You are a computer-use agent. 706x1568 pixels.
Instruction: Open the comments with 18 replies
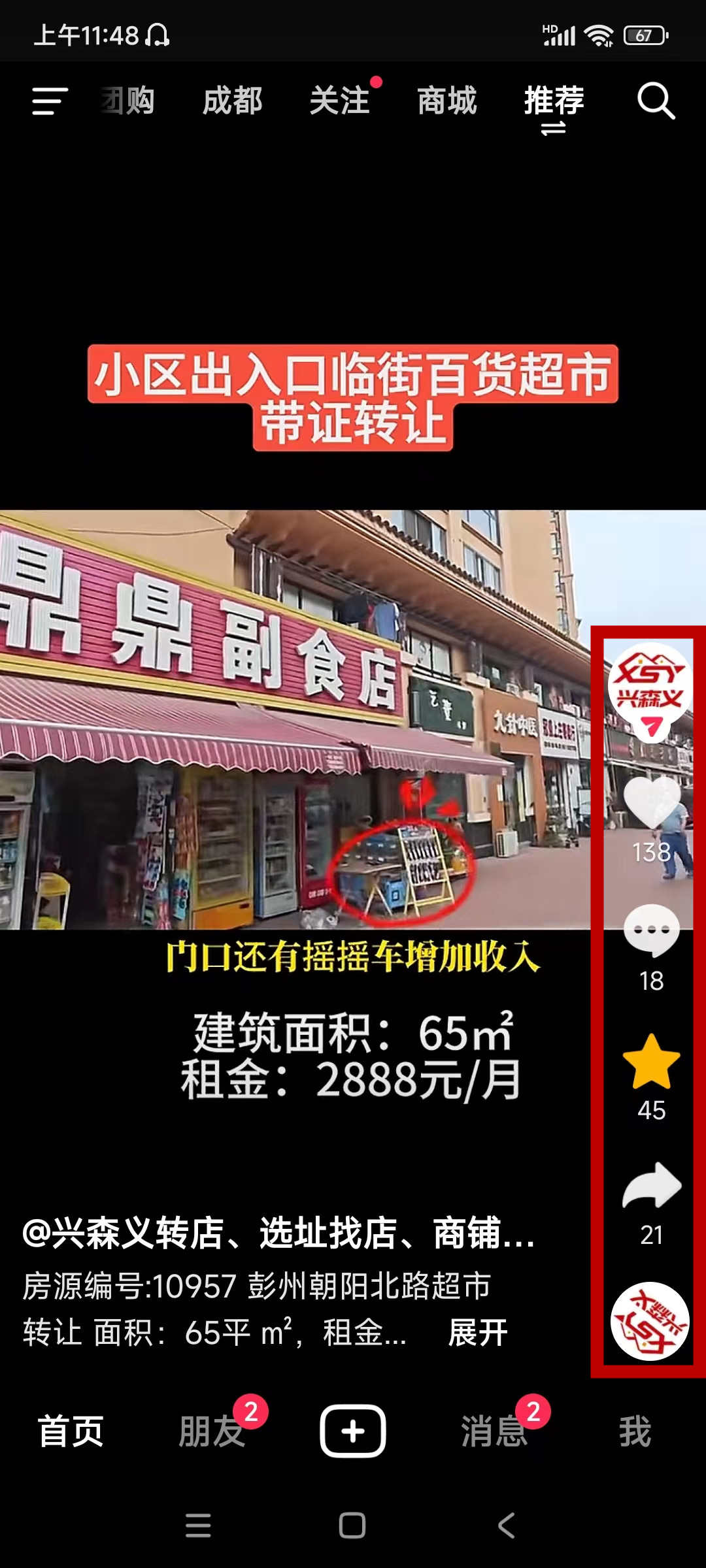652,931
